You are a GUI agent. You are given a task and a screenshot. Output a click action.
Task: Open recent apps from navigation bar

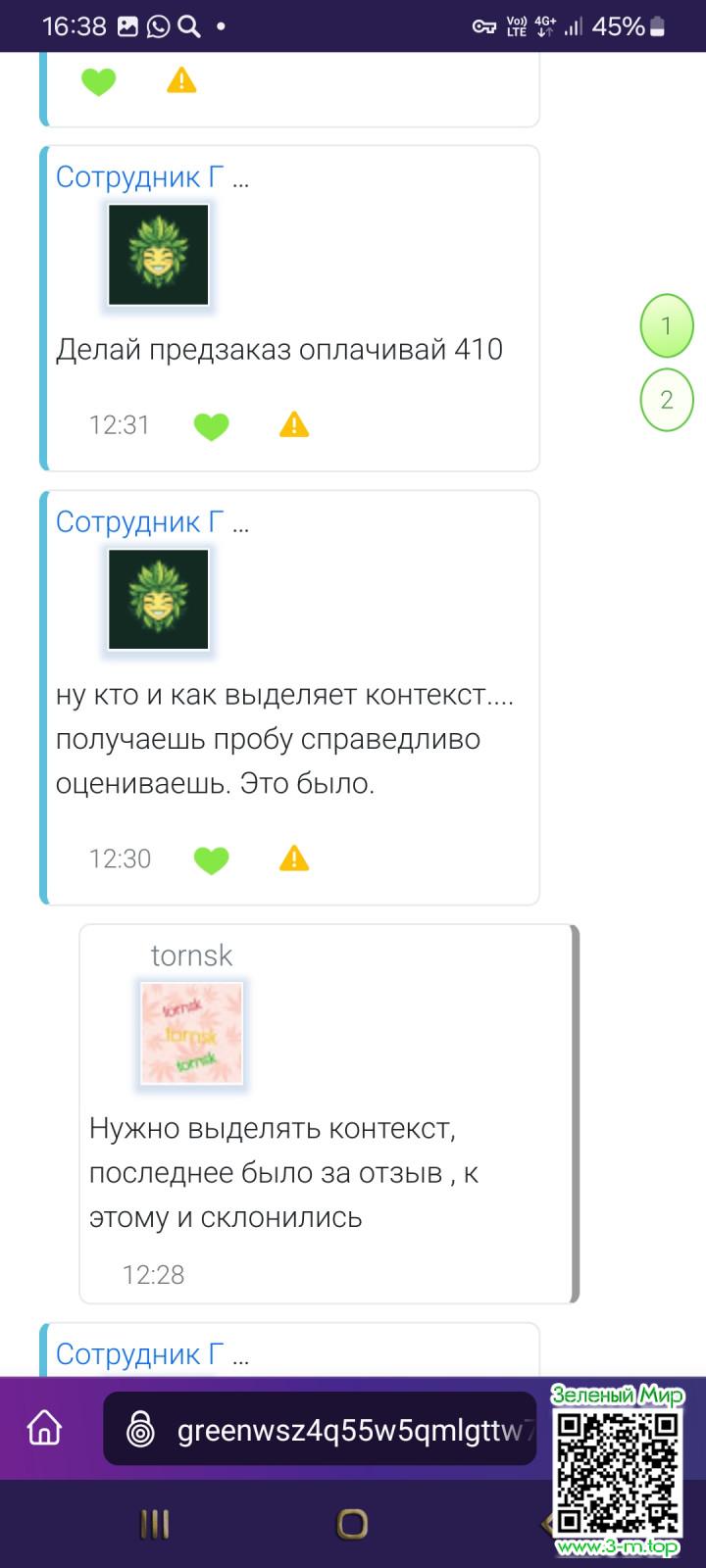click(155, 1524)
